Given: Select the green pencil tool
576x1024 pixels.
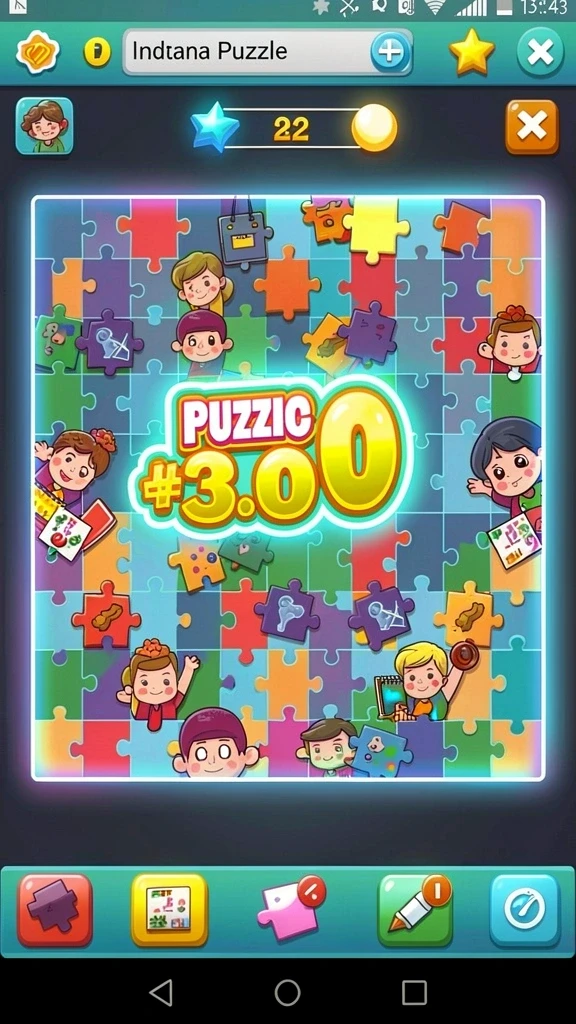Looking at the screenshot, I should click(x=414, y=910).
